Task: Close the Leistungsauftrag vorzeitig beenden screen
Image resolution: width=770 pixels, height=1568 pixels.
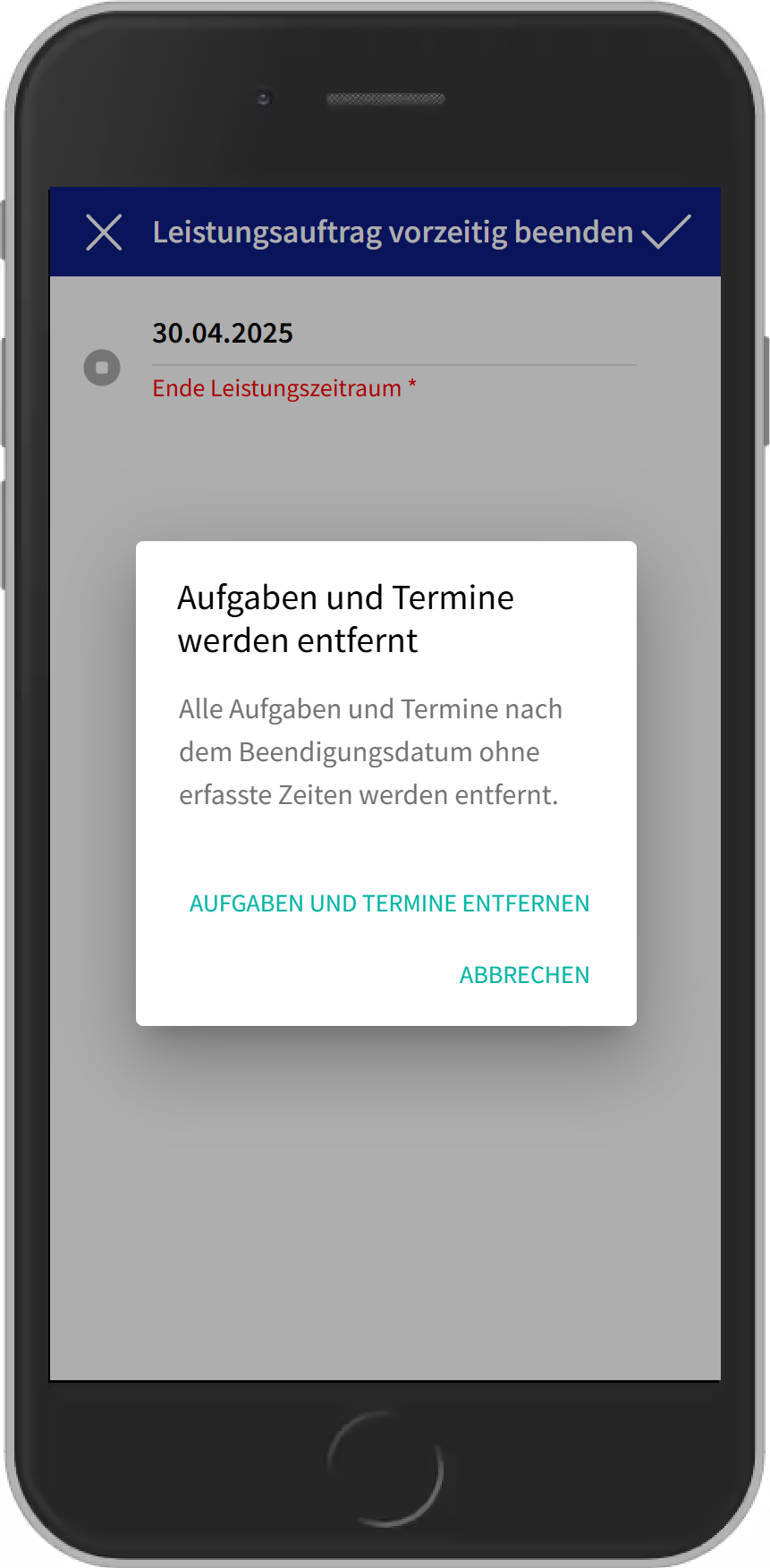Action: pos(104,233)
